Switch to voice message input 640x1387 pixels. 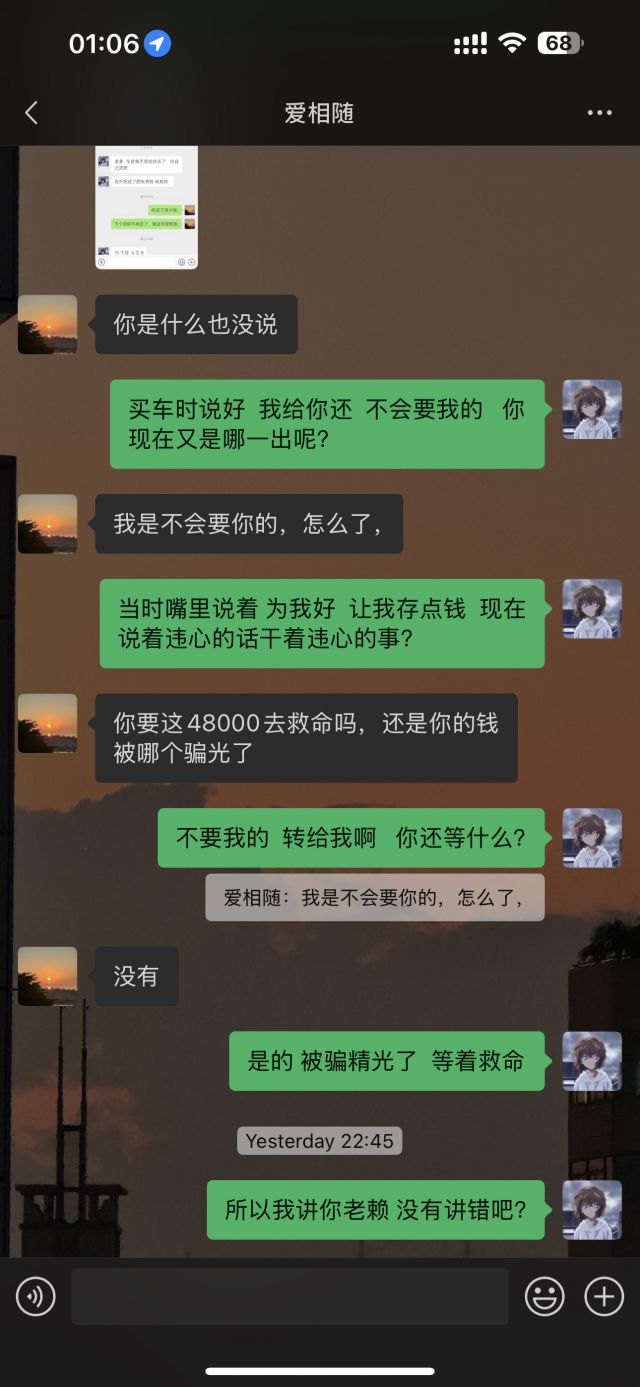coord(36,1297)
